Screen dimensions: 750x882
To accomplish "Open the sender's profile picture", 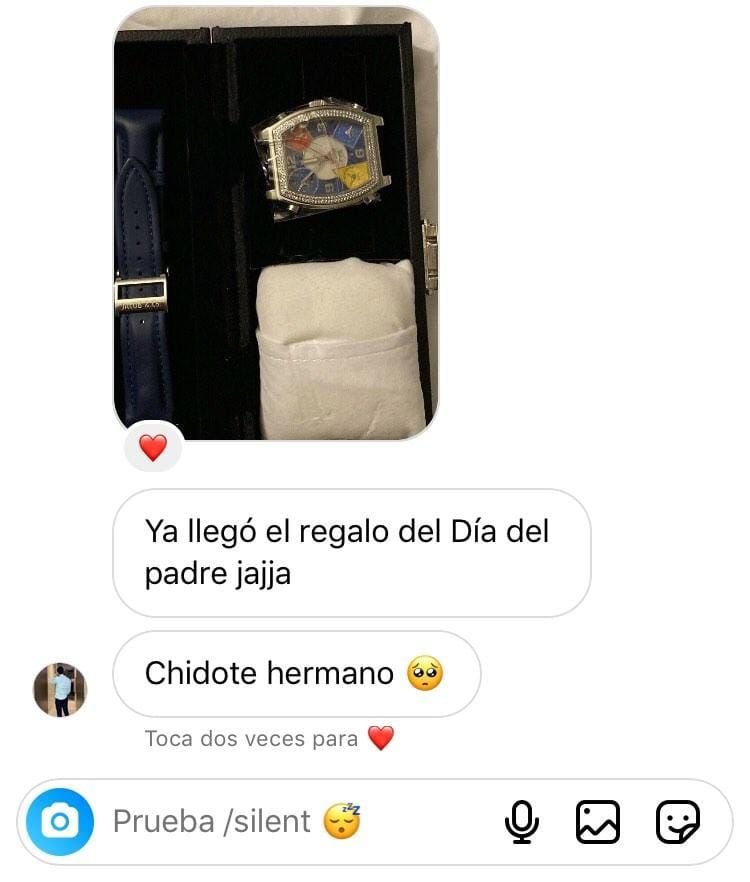I will tap(61, 689).
